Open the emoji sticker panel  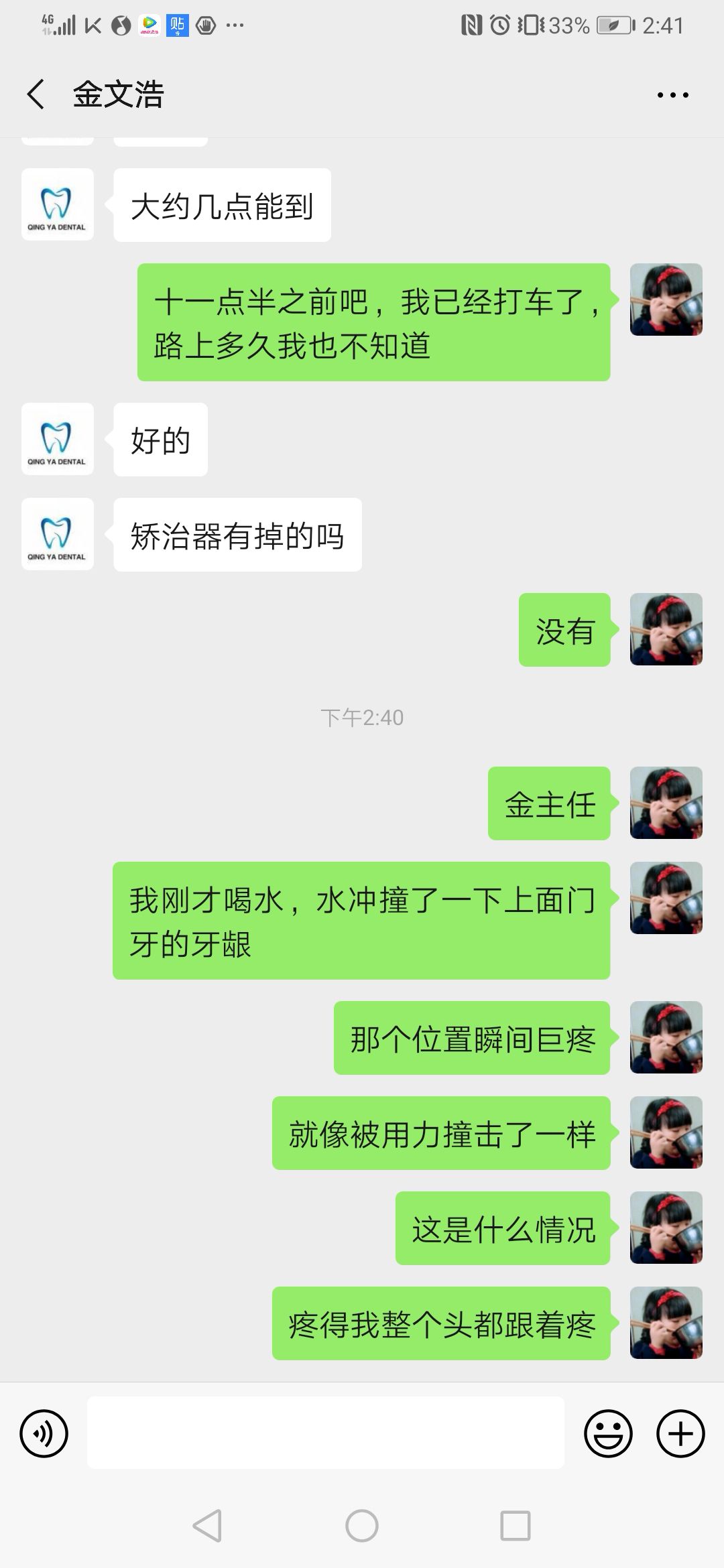click(x=608, y=1433)
